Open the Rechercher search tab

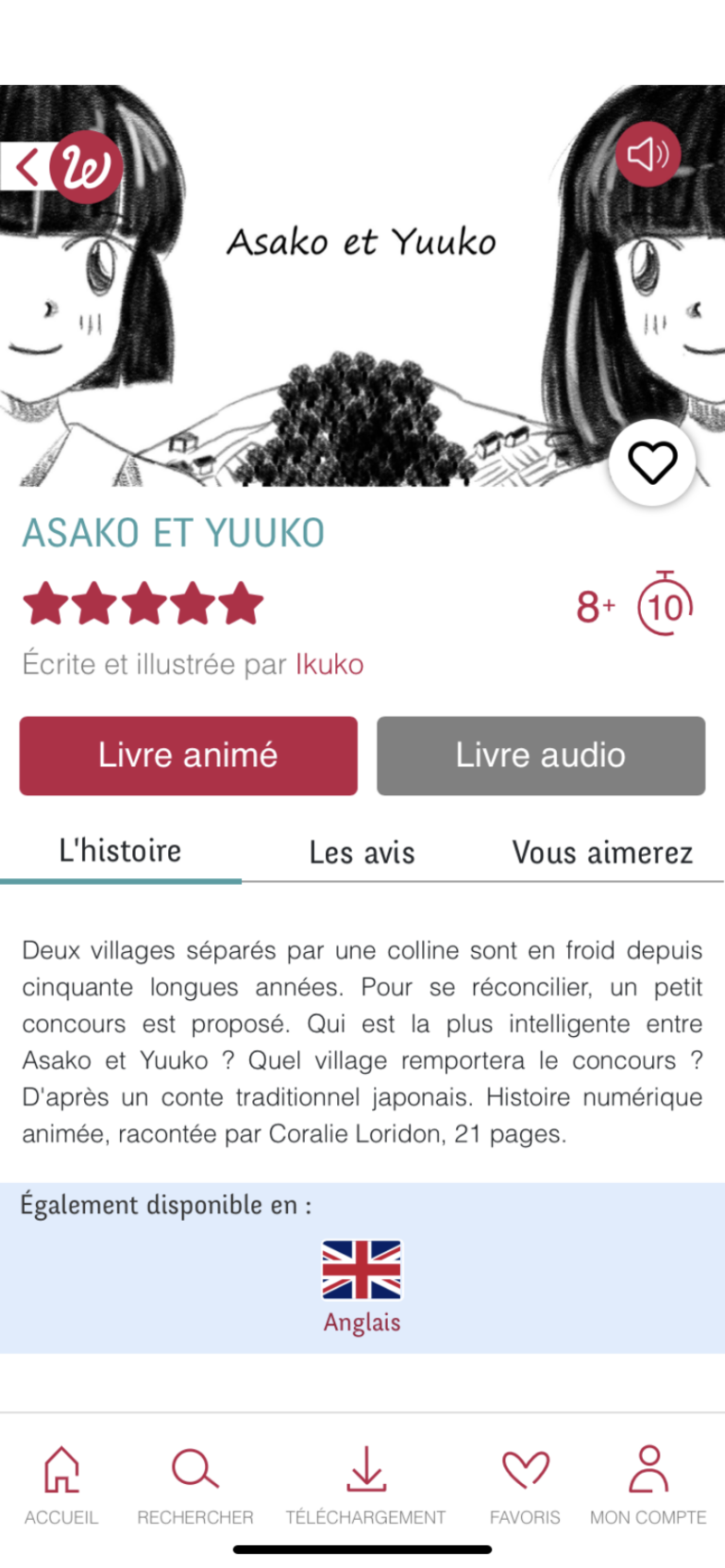[x=195, y=1484]
